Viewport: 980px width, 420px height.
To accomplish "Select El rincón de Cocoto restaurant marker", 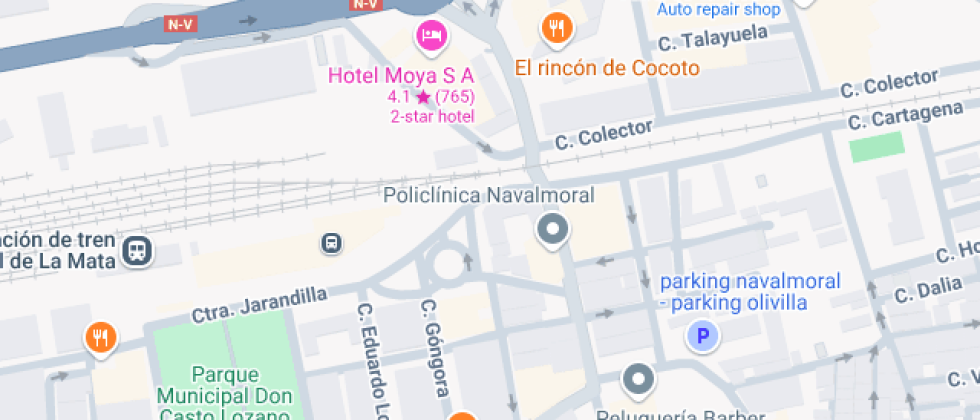I will pos(555,28).
